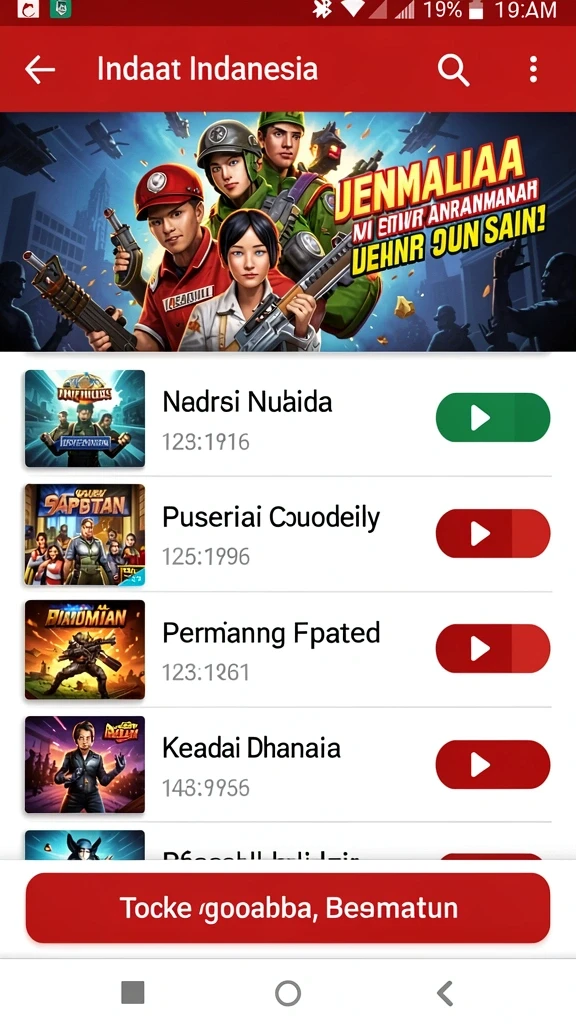Image resolution: width=576 pixels, height=1024 pixels.
Task: Go to the system home screen
Action: click(288, 993)
